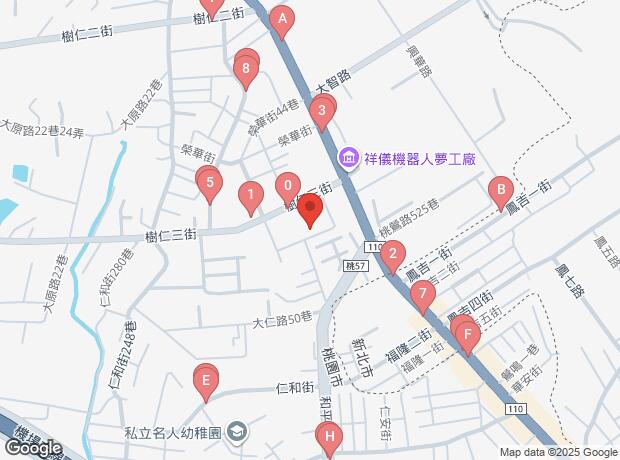The height and width of the screenshot is (460, 620).
Task: Select map pin B near 鳳吉一街
Action: tap(501, 190)
